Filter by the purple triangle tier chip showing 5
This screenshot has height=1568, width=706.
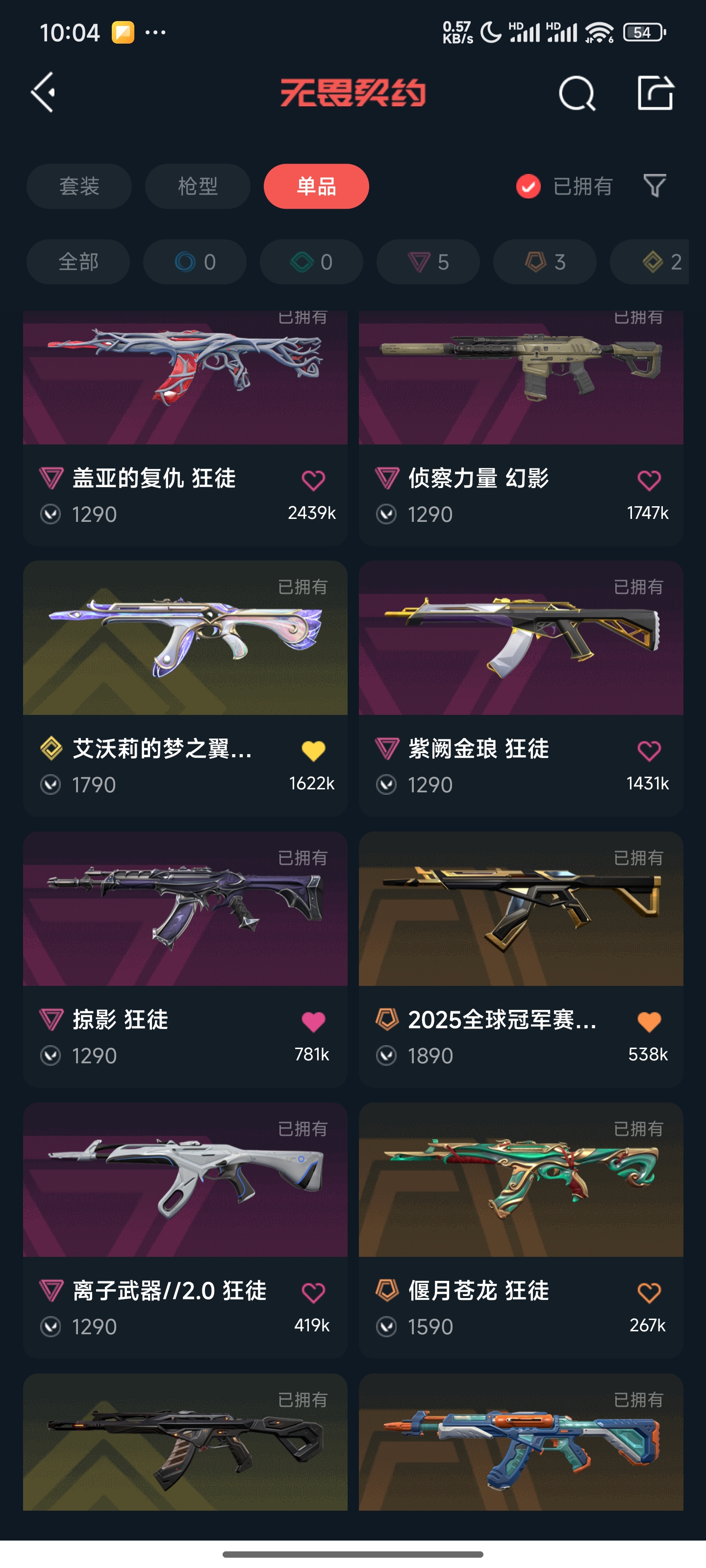point(428,262)
